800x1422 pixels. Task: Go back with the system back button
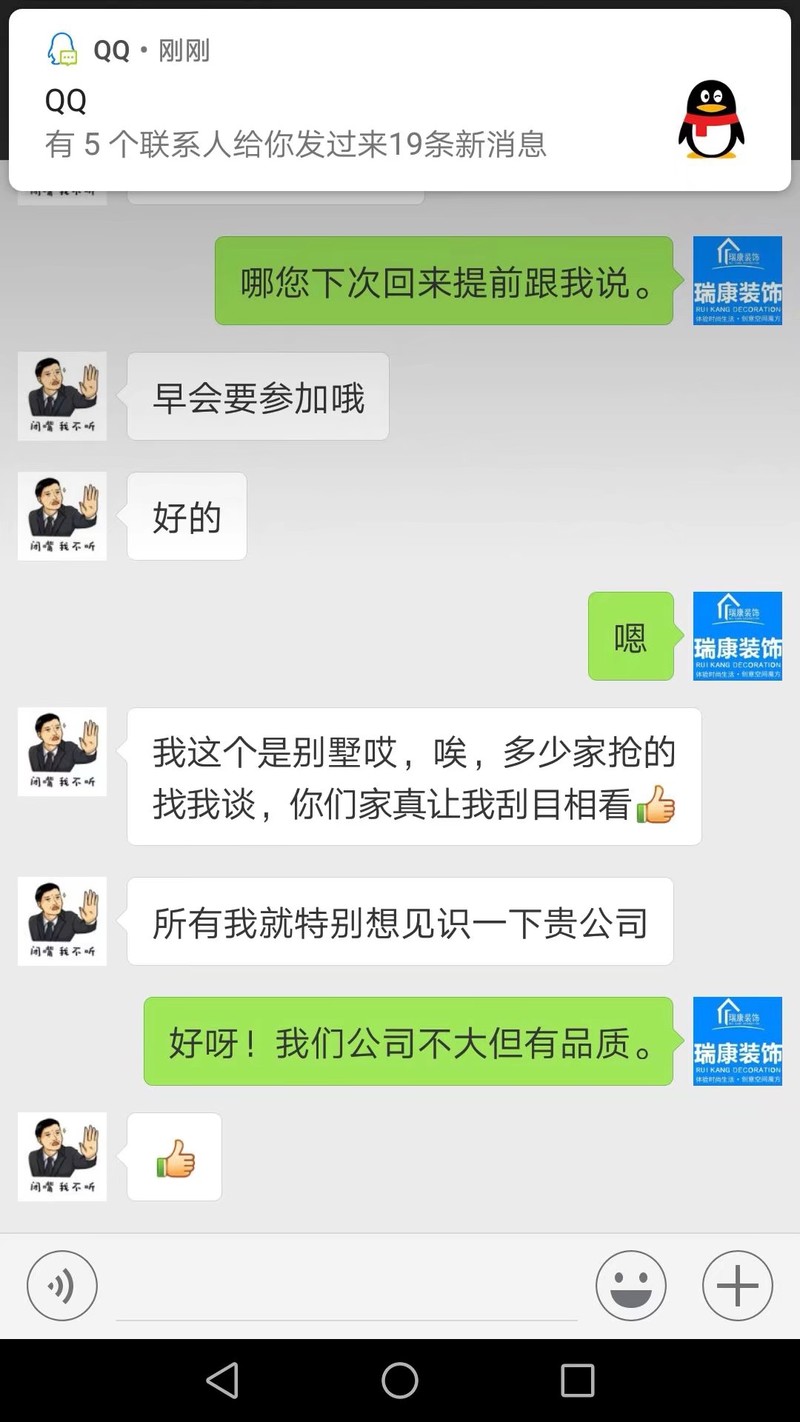pyautogui.click(x=222, y=1381)
